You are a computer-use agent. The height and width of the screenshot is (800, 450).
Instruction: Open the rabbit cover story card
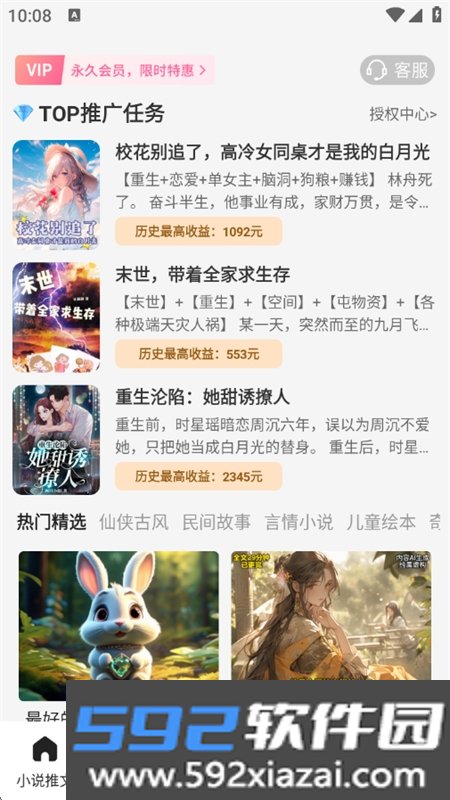[119, 626]
